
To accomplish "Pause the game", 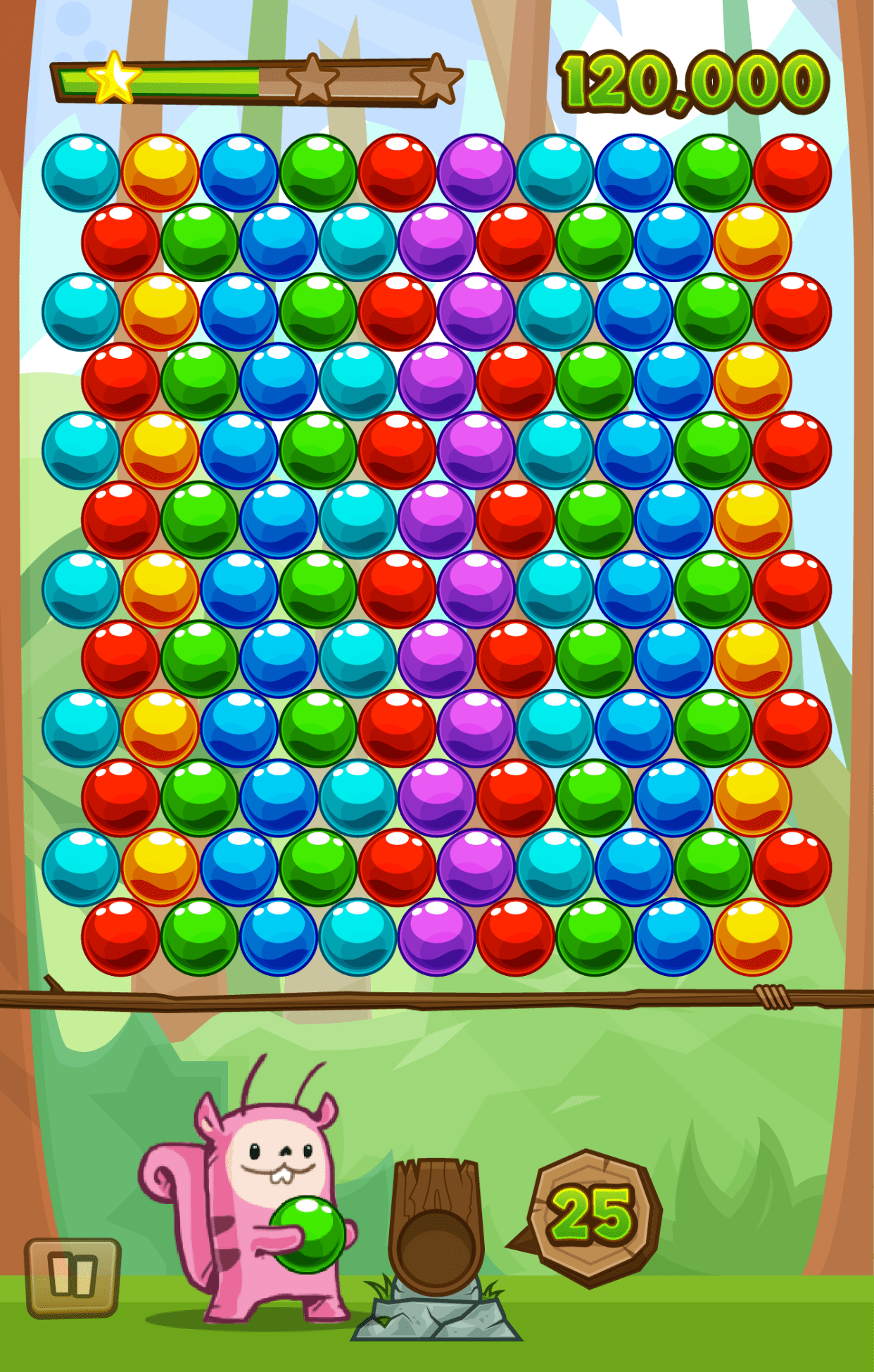I will (x=72, y=1278).
